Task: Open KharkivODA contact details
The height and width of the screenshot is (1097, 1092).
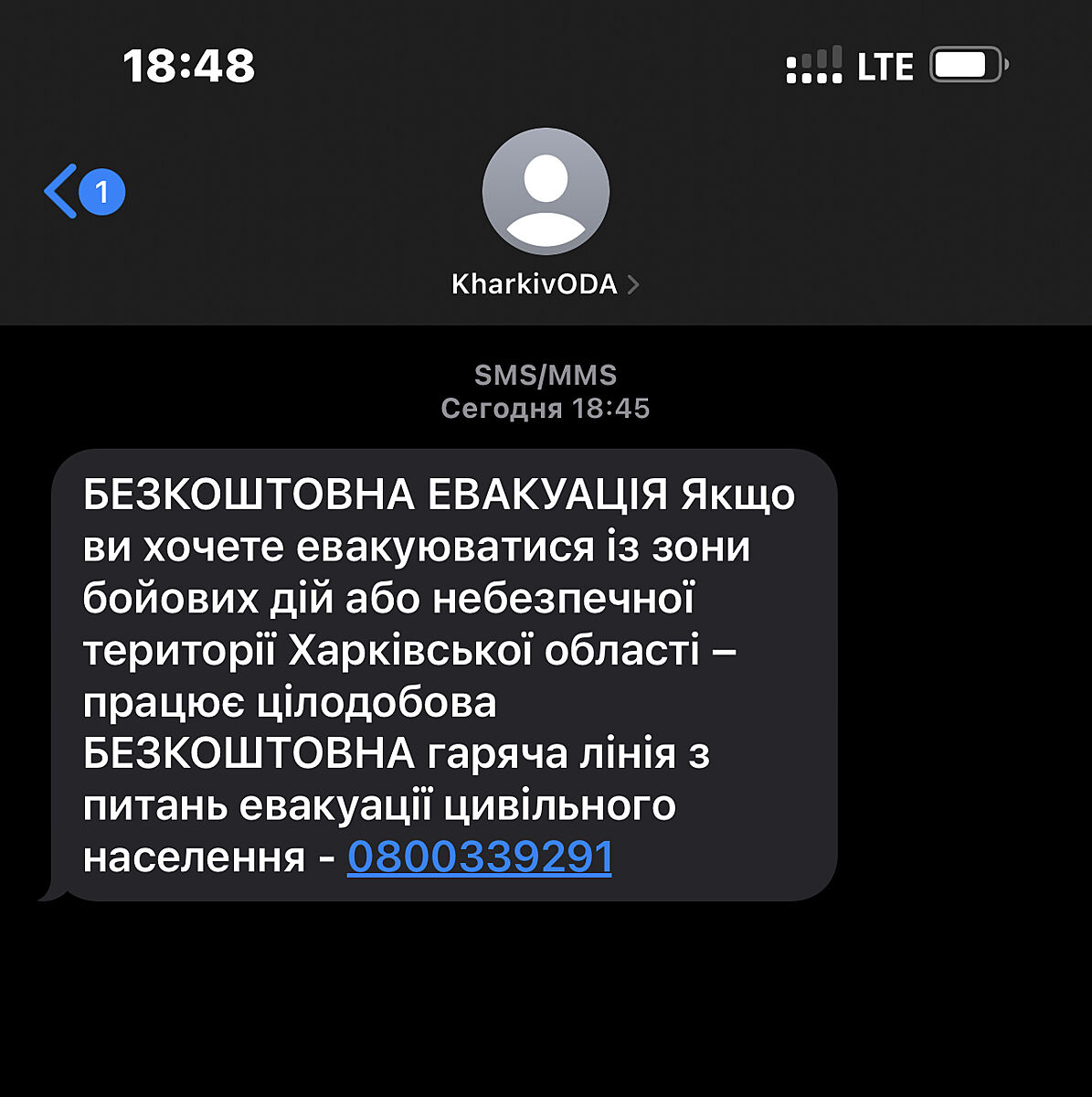Action: (545, 284)
